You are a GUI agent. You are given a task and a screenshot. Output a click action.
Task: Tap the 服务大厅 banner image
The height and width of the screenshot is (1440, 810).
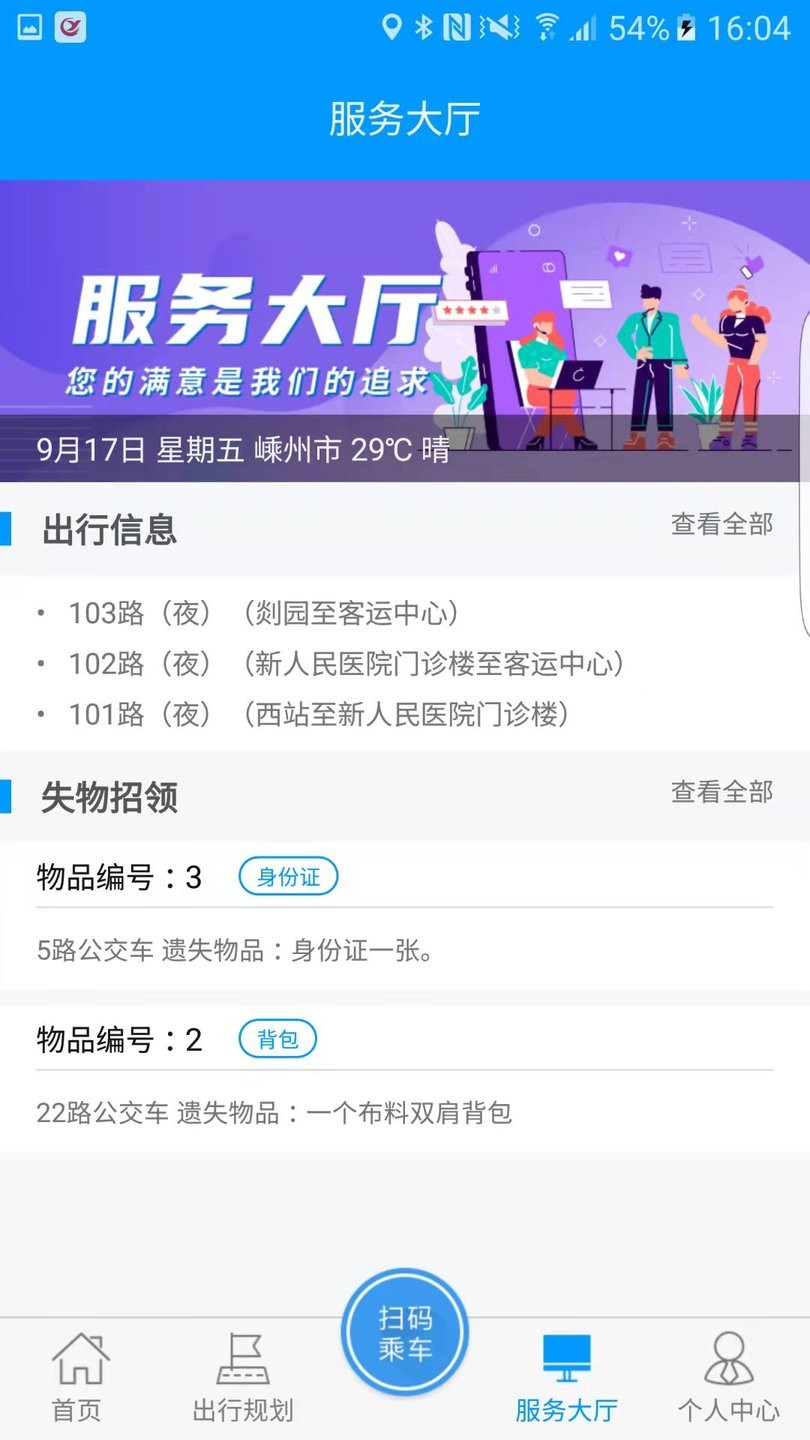point(405,300)
